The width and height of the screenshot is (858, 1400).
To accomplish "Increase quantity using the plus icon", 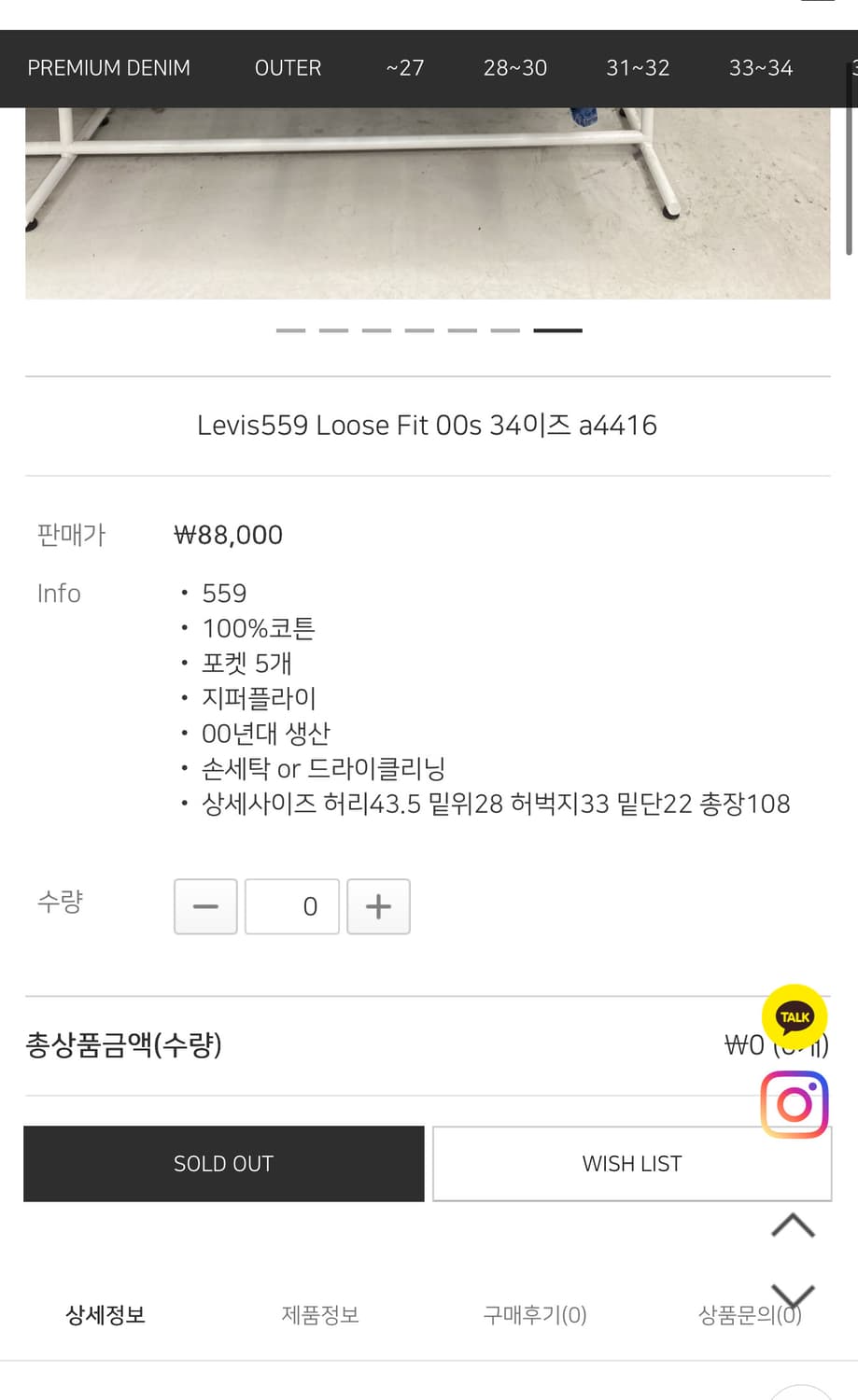I will 378,906.
